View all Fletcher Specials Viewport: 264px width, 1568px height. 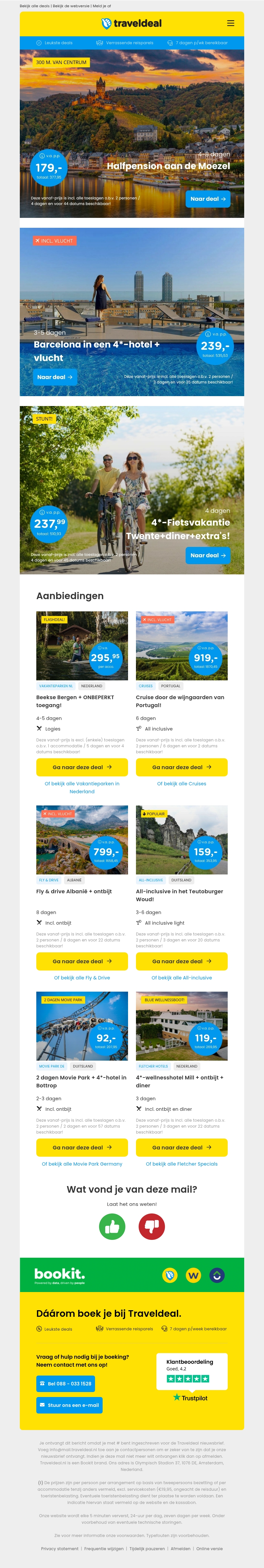(181, 1164)
